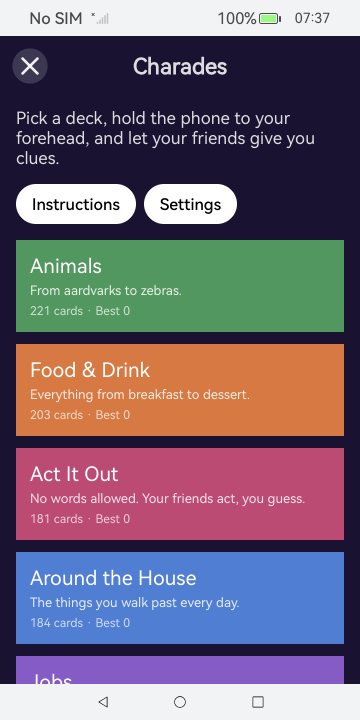
Task: Open the Jobs deck
Action: pos(180,670)
